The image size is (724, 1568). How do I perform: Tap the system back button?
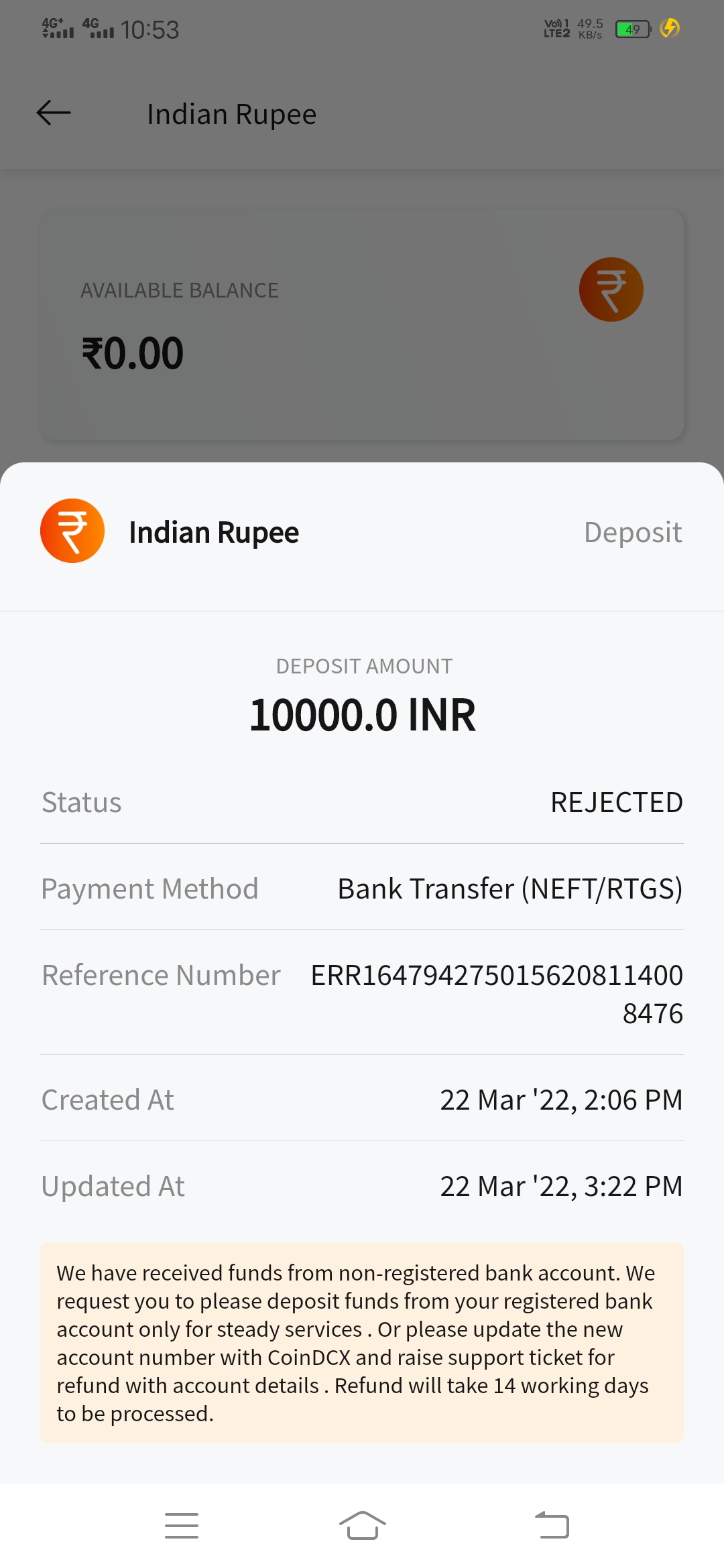point(552,1526)
